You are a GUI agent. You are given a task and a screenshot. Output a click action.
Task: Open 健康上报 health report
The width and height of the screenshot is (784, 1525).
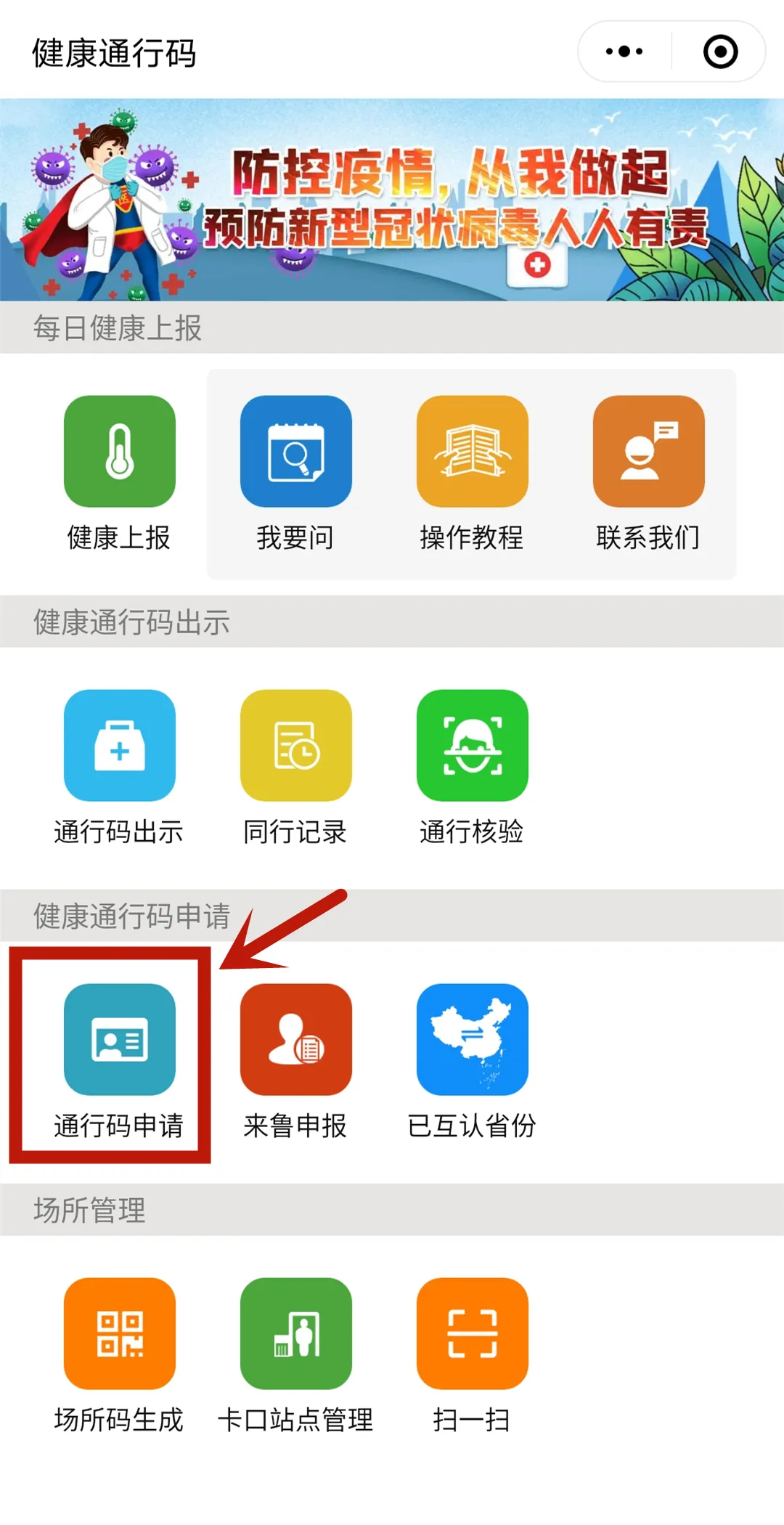tap(120, 452)
